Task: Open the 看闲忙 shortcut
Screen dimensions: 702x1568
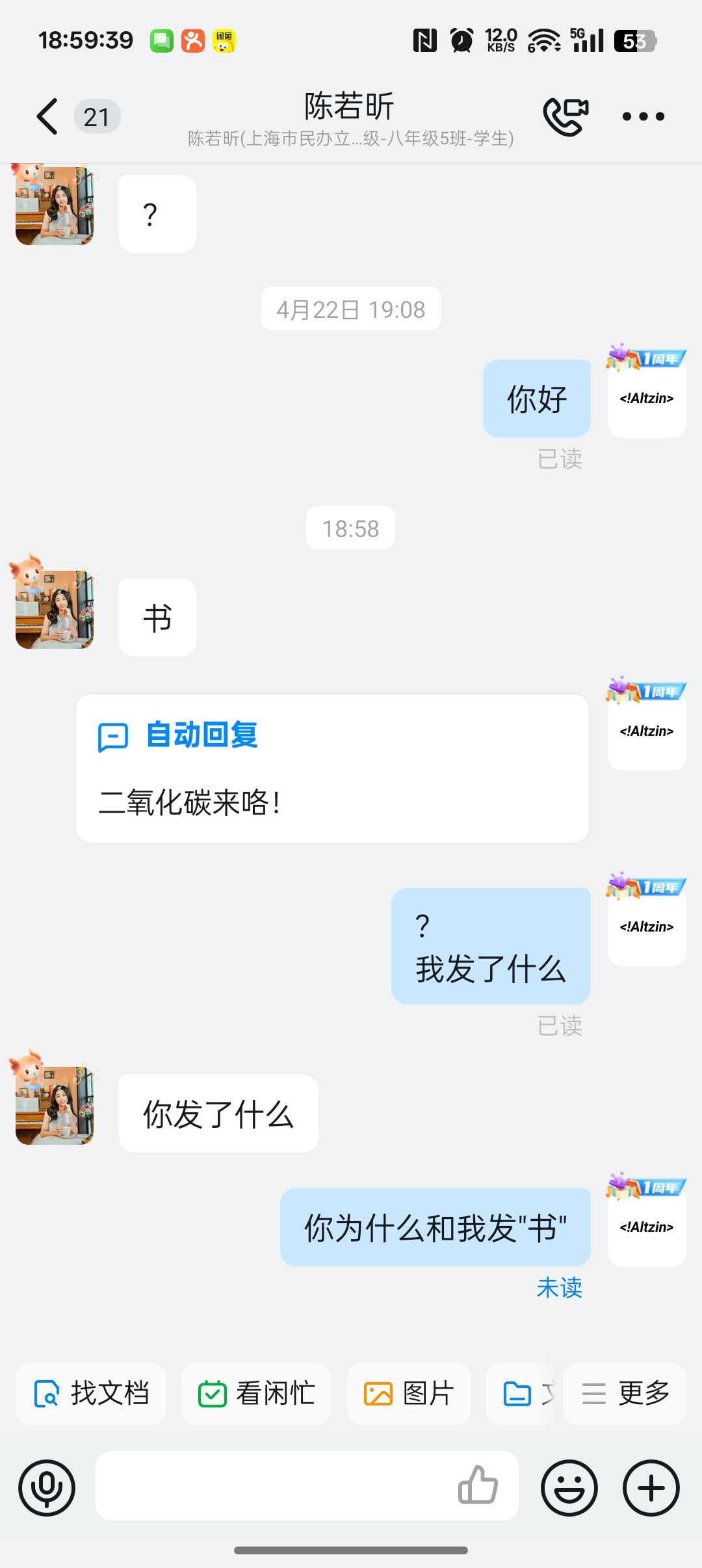Action: click(x=256, y=1393)
